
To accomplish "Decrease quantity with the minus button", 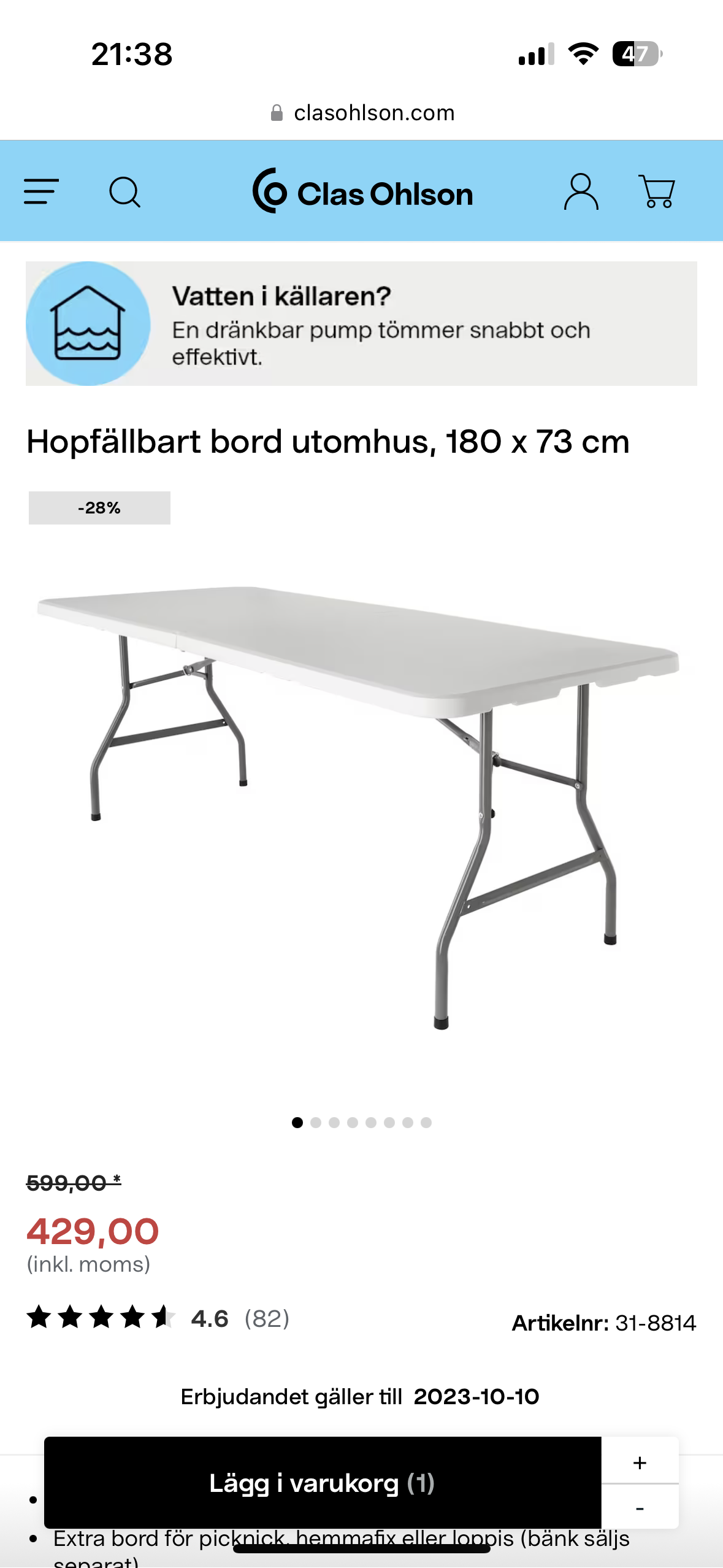I will [x=640, y=1508].
